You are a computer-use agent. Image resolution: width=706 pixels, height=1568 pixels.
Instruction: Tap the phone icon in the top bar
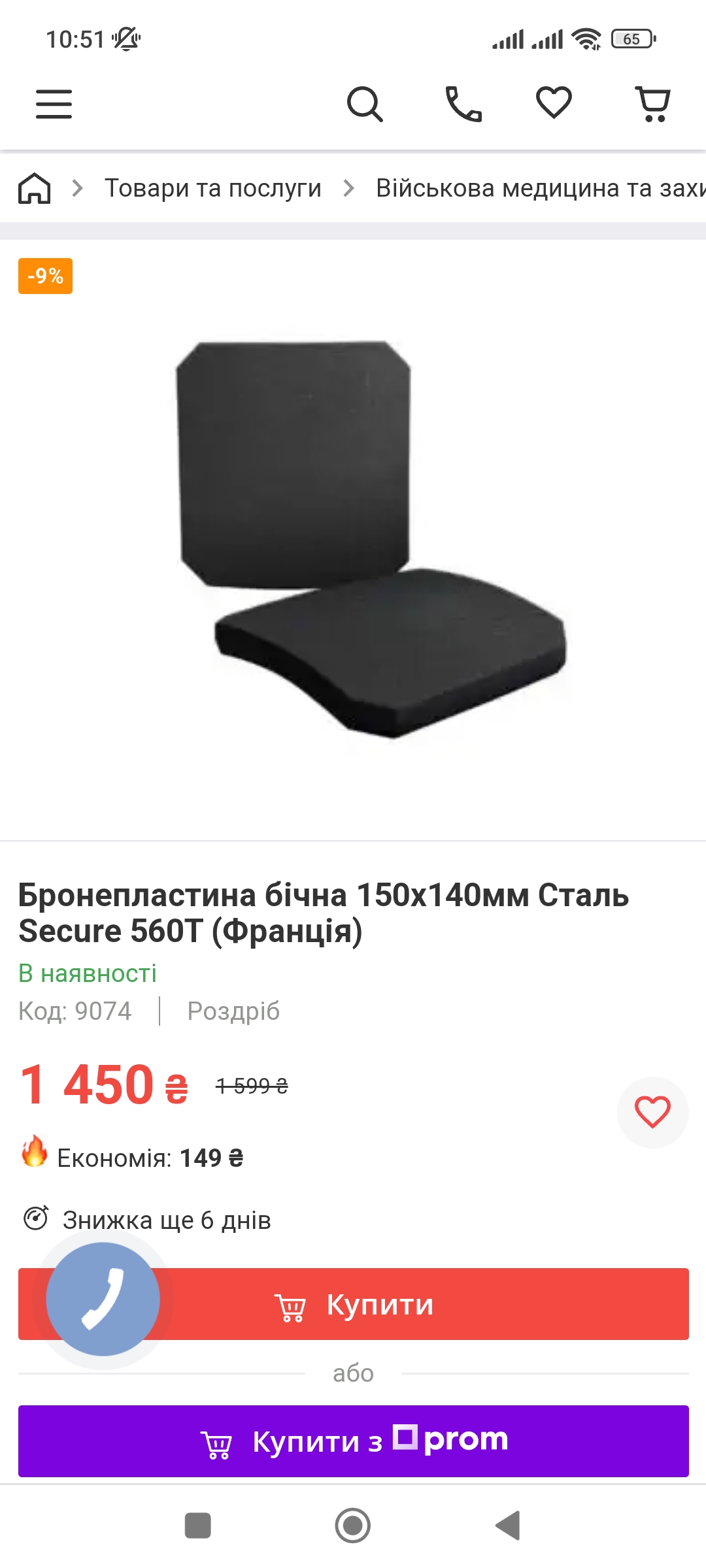pos(463,104)
